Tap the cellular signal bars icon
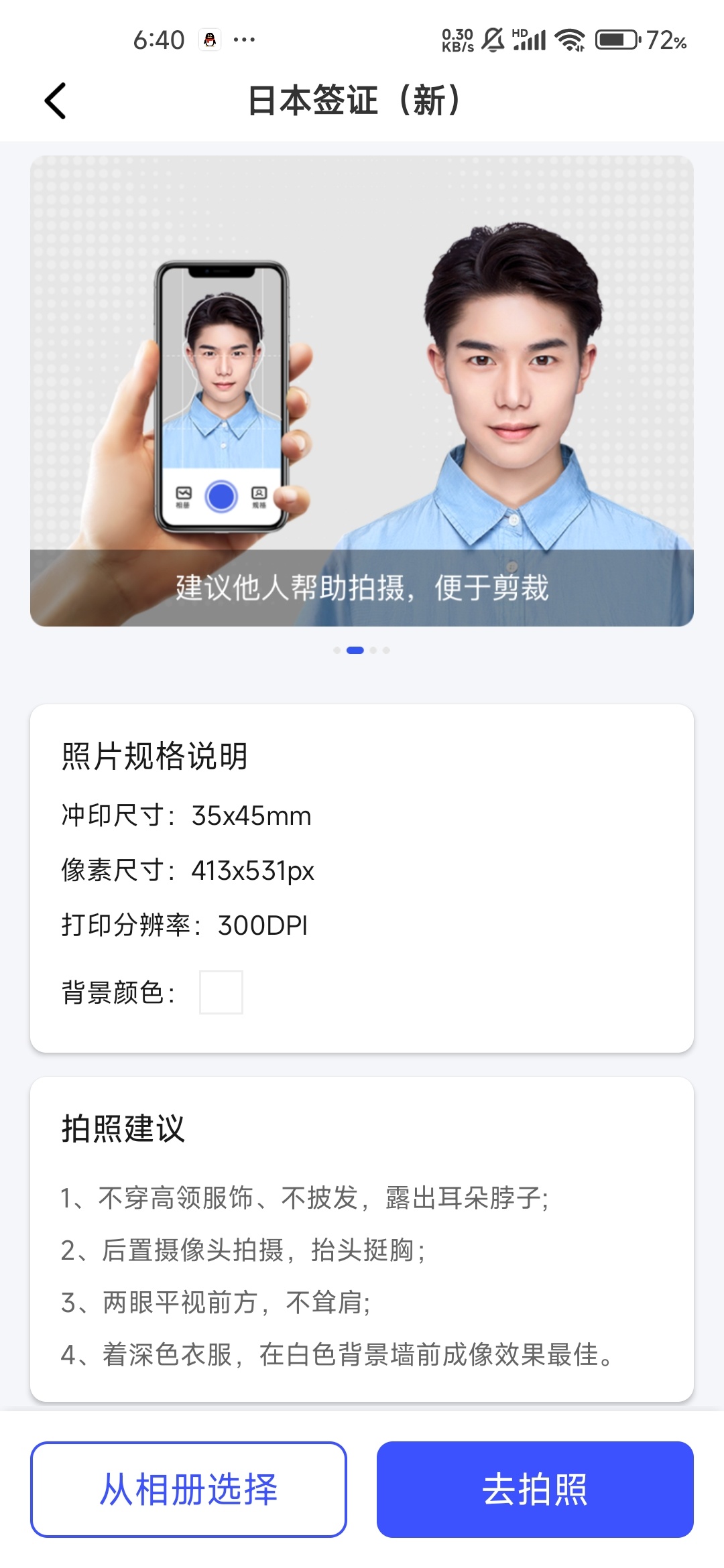 pyautogui.click(x=532, y=42)
